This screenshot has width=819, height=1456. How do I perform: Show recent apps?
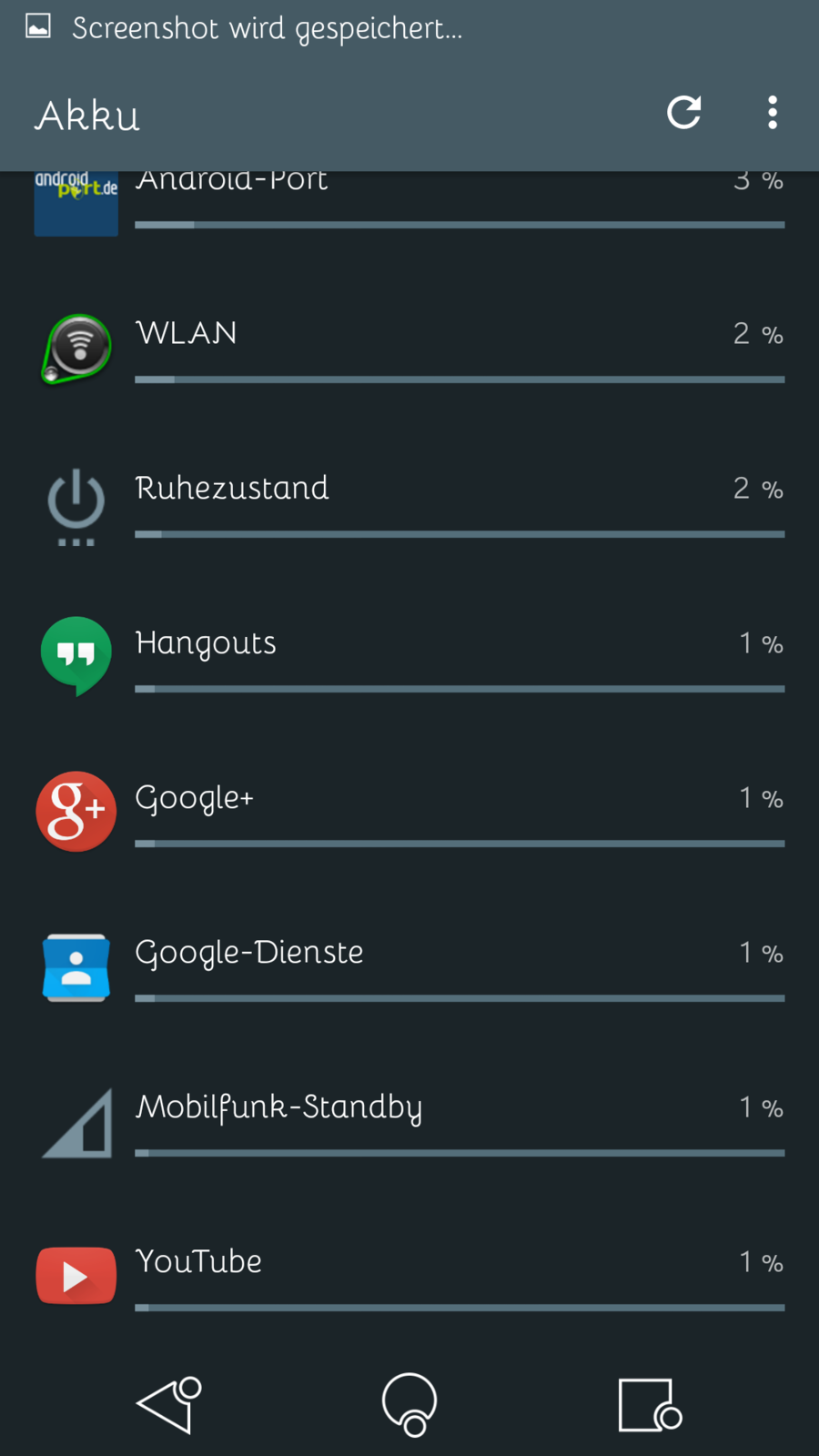pyautogui.click(x=649, y=1404)
